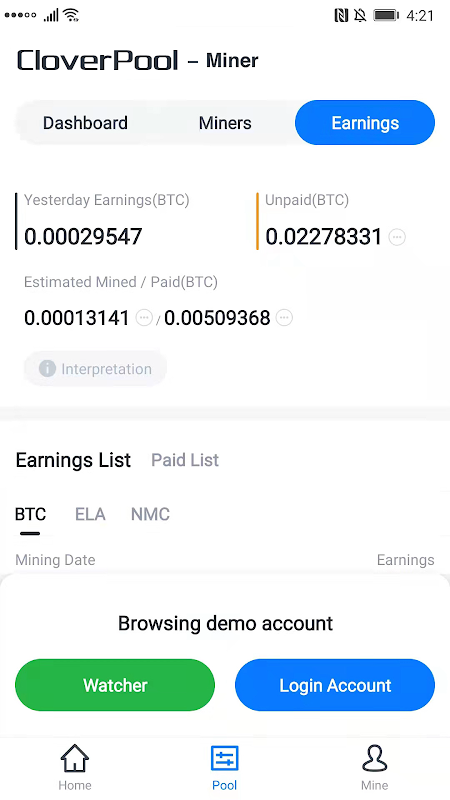This screenshot has height=800, width=450.
Task: Tap the details icon next to Unpaid amount
Action: 397,237
